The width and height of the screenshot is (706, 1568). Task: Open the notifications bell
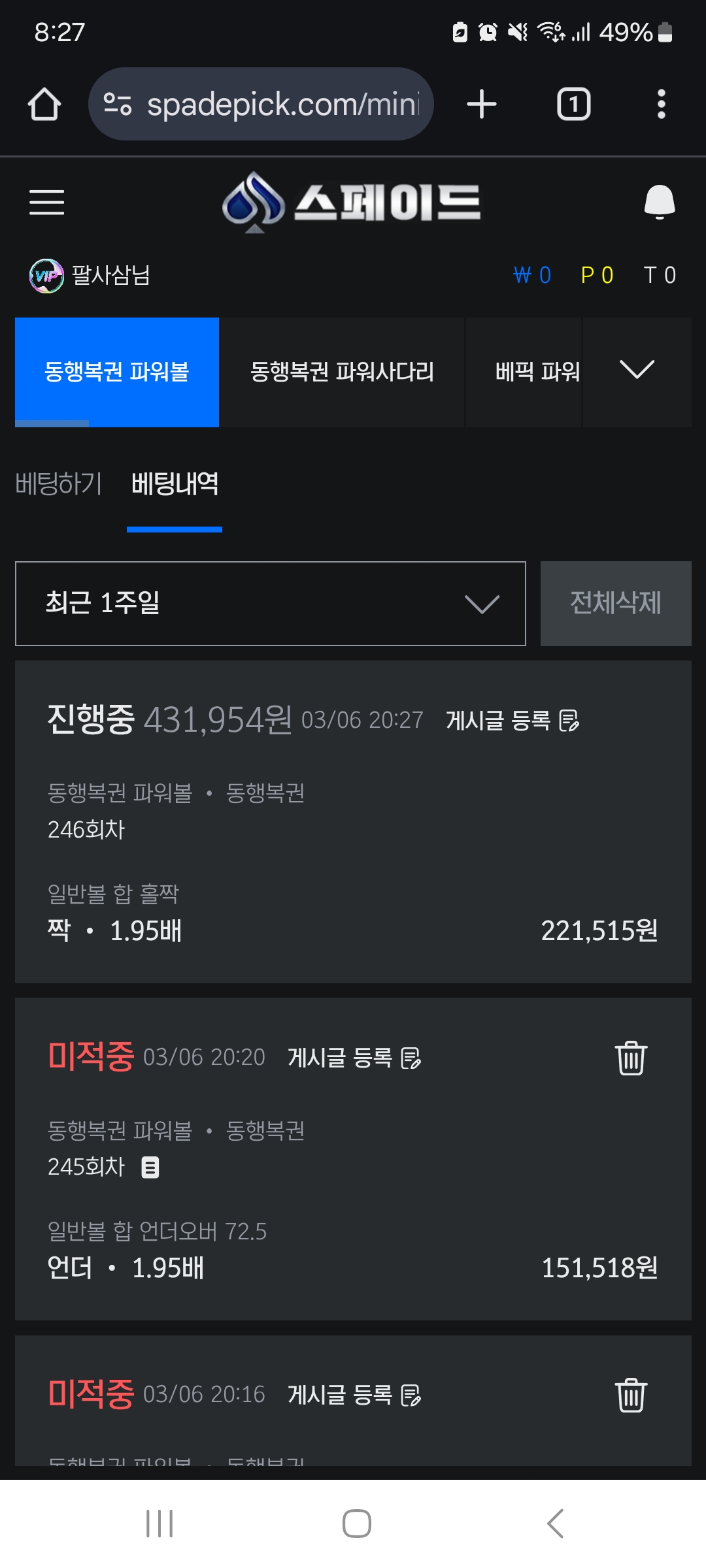[659, 202]
